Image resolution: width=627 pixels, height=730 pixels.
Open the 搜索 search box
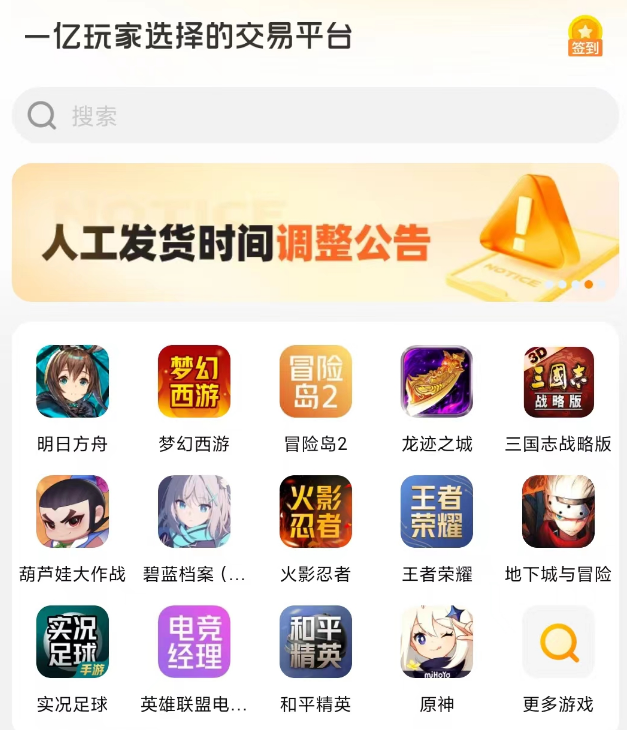tap(315, 116)
